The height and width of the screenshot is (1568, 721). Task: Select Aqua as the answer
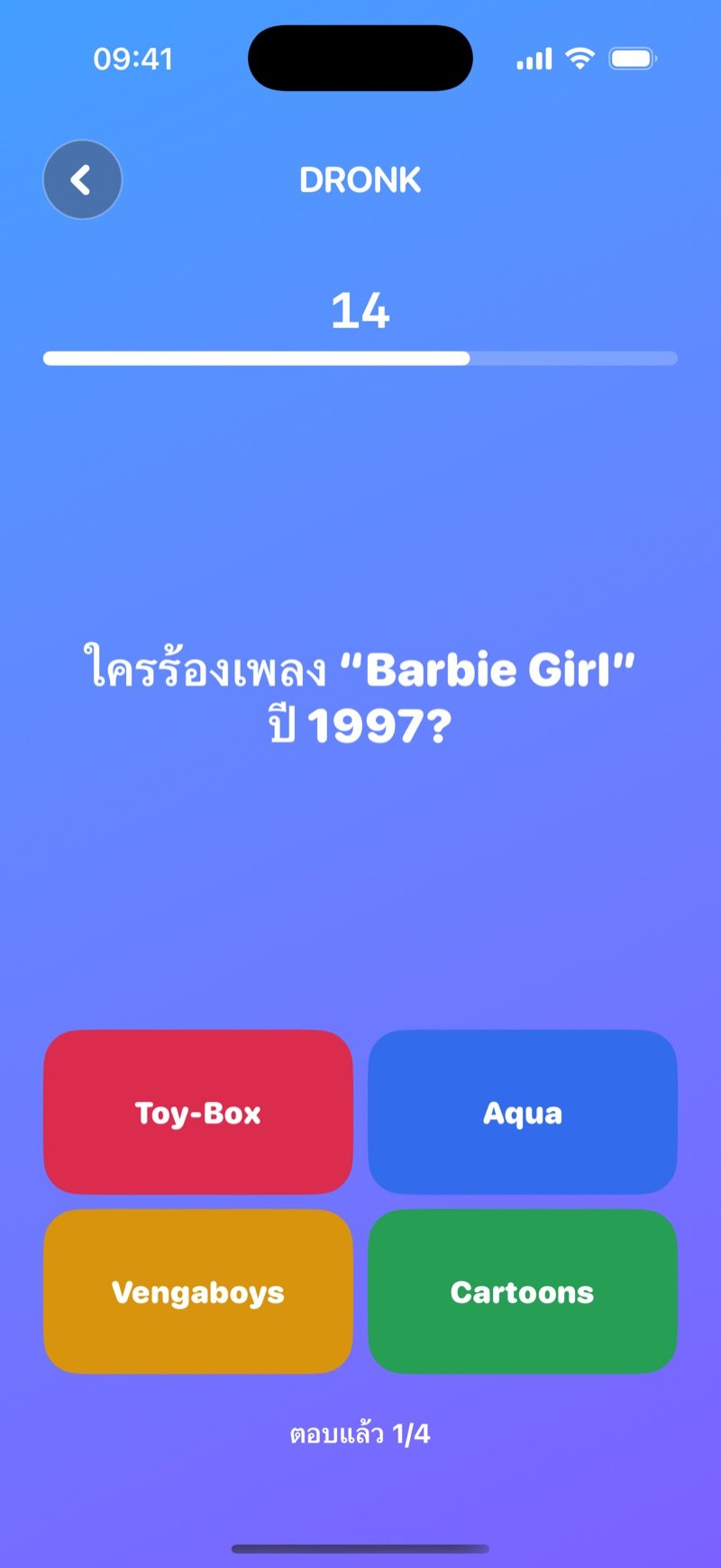(523, 1112)
